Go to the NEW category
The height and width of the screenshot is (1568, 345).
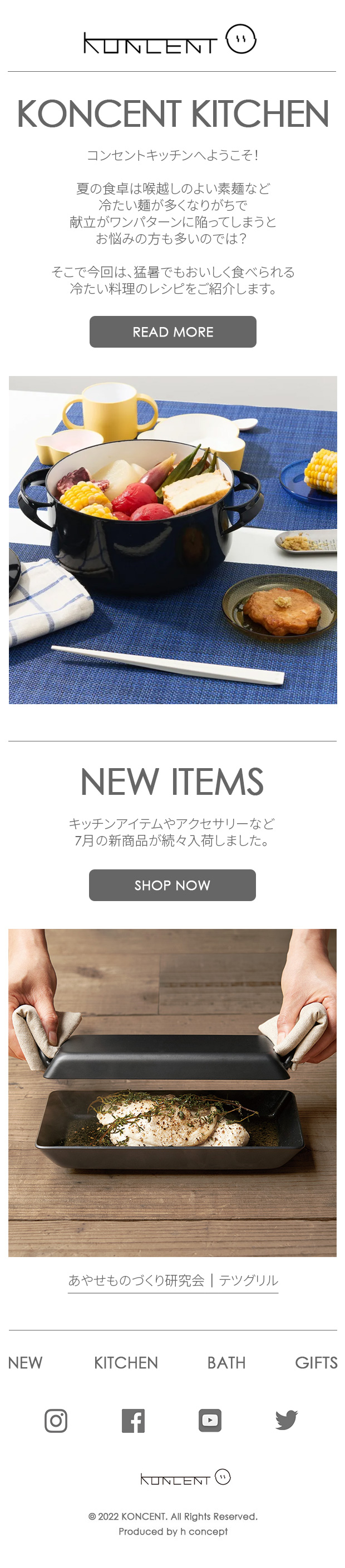[x=25, y=1363]
